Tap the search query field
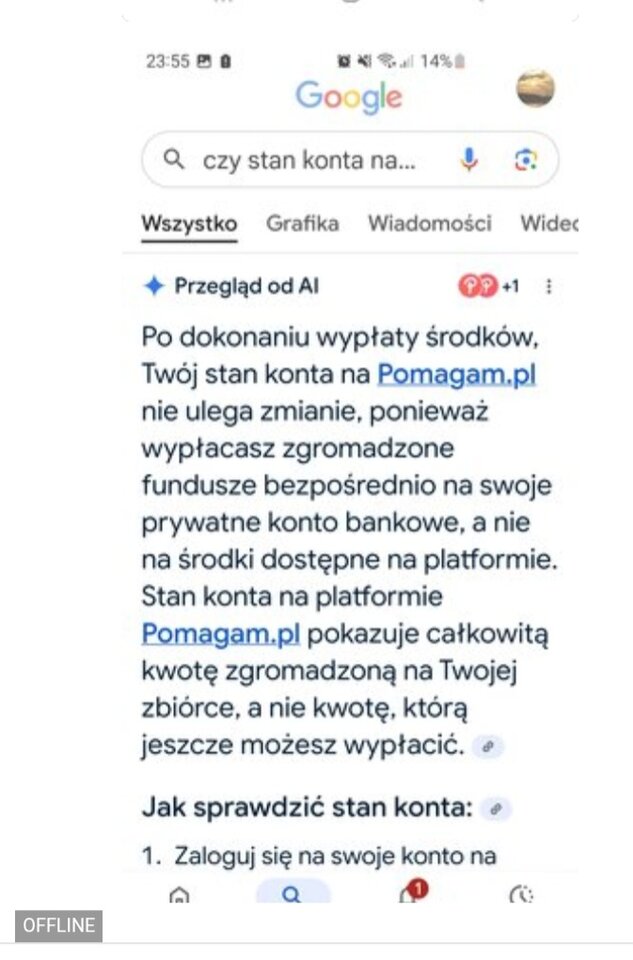The width and height of the screenshot is (633, 960). tap(308, 160)
